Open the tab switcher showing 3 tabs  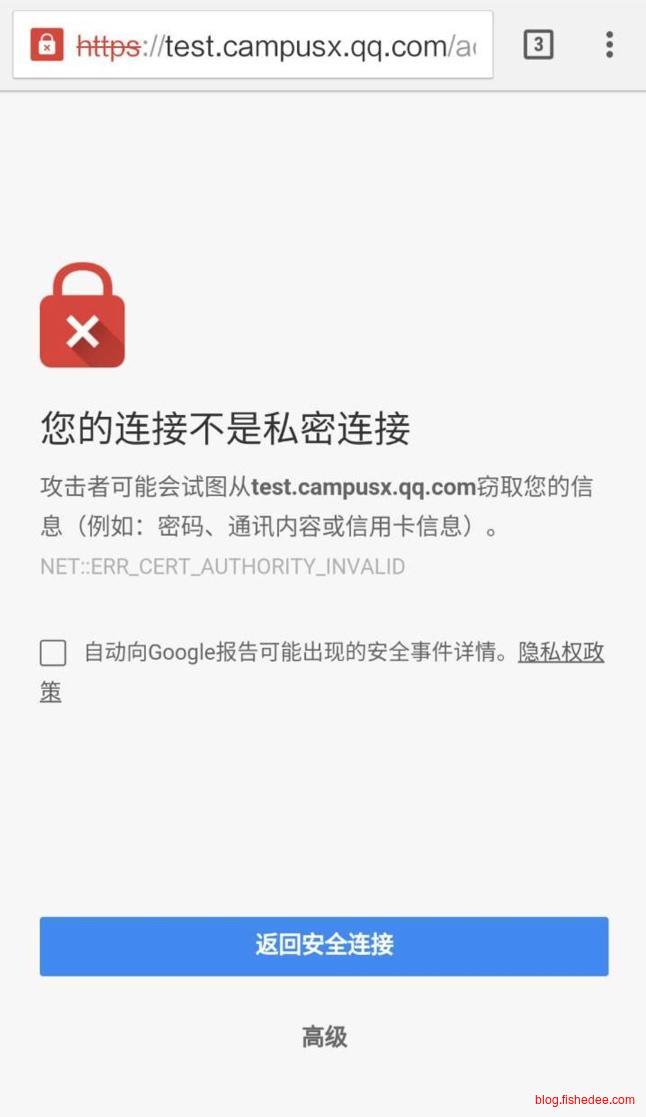pyautogui.click(x=538, y=44)
